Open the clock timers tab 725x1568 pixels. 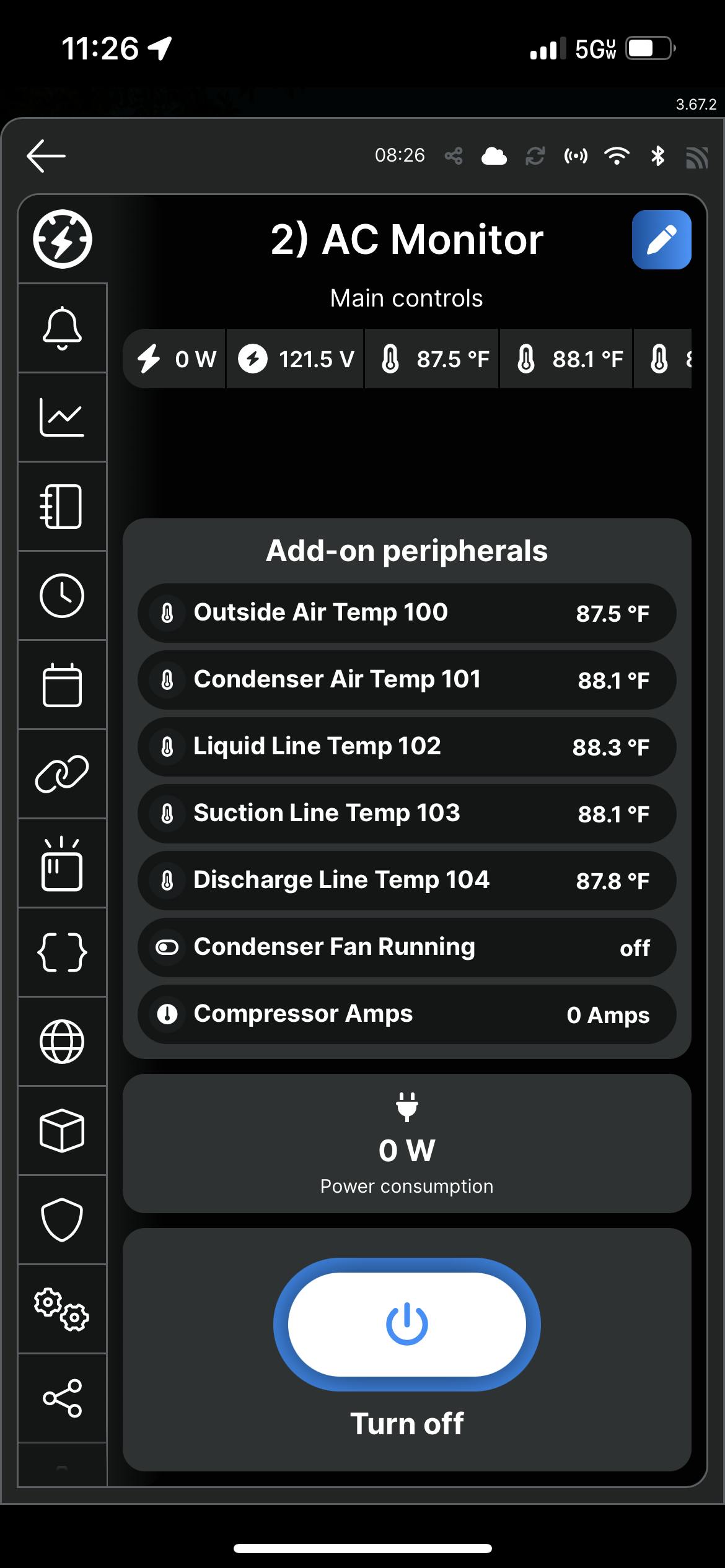62,595
